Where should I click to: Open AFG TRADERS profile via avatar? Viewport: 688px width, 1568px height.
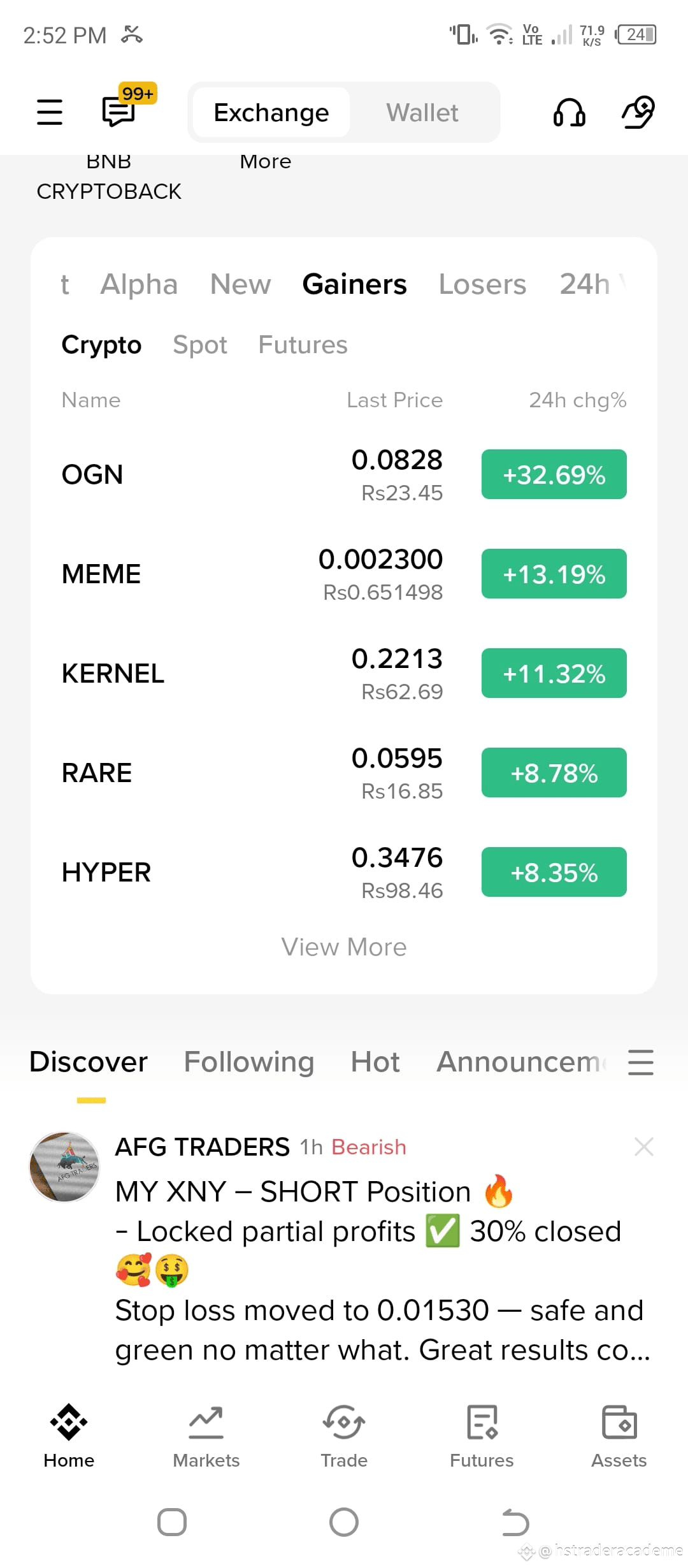pos(64,1168)
